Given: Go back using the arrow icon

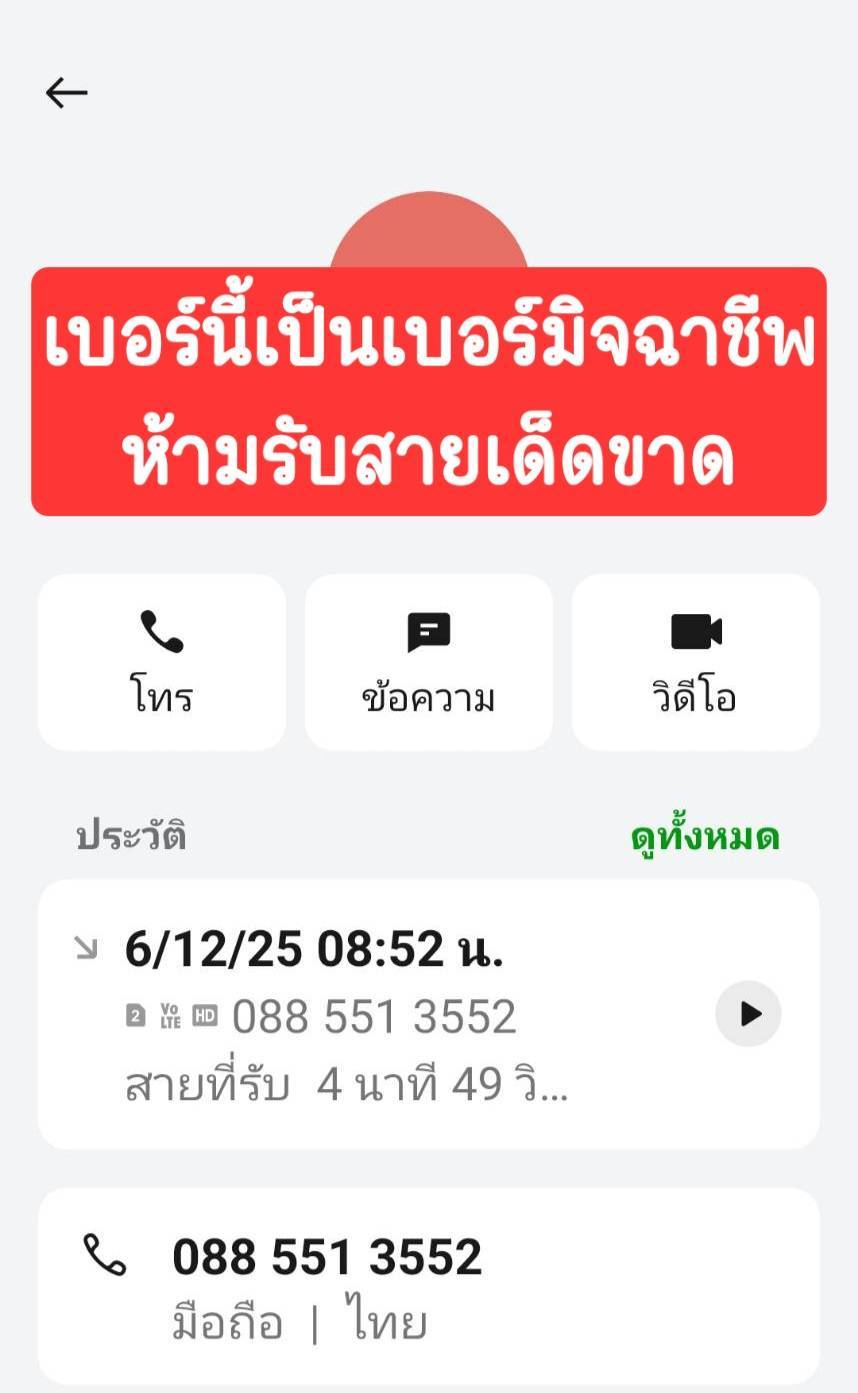Looking at the screenshot, I should [67, 93].
